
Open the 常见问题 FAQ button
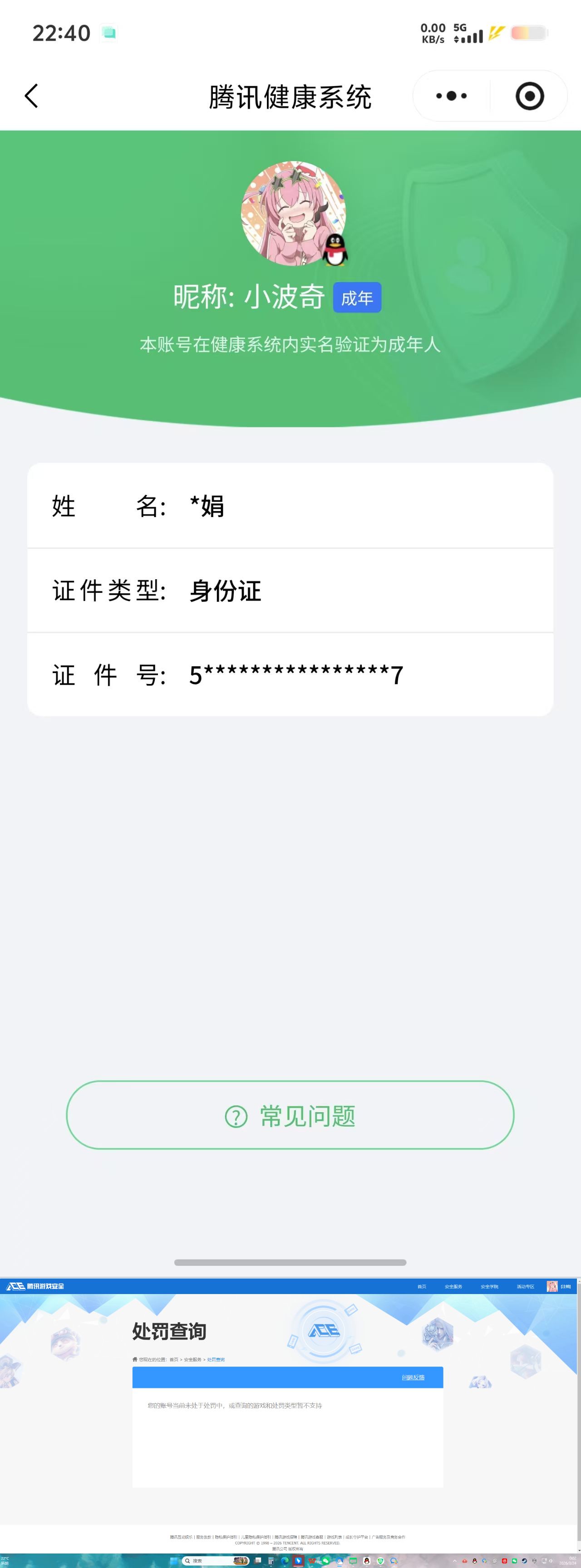tap(290, 1116)
